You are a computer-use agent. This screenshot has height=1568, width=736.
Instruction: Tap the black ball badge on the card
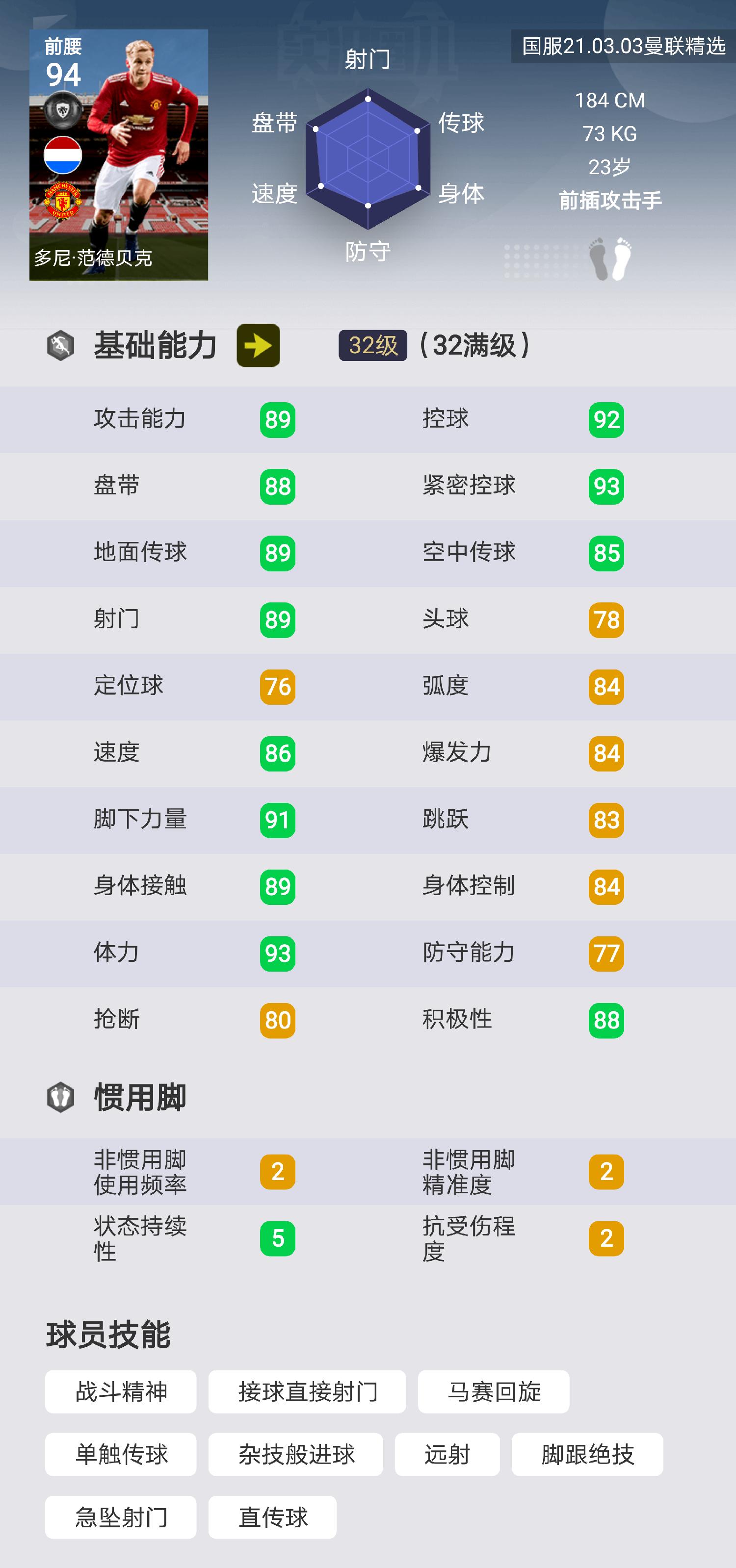(63, 111)
